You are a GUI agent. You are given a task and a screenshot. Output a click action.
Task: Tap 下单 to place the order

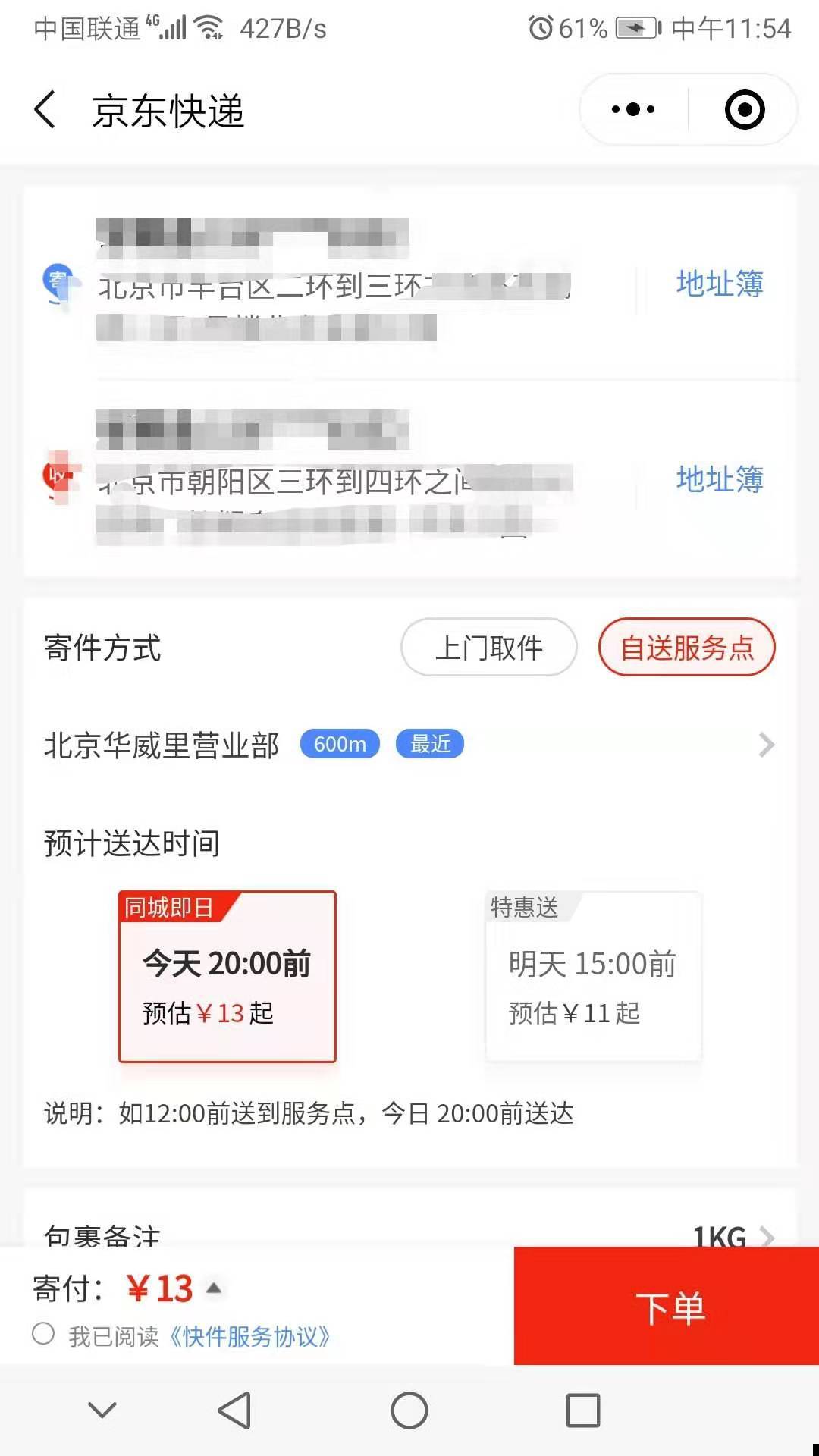(x=667, y=1306)
